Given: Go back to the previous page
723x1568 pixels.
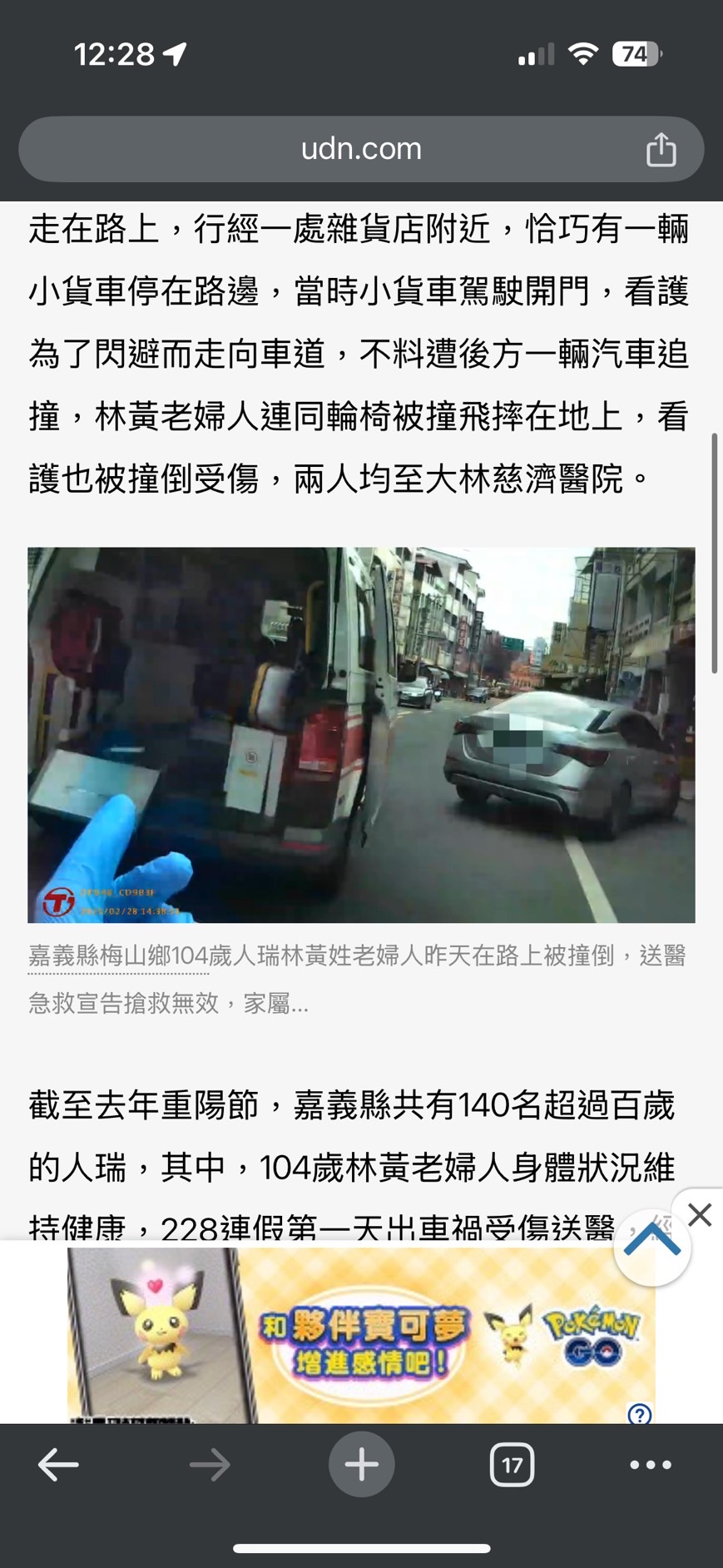Looking at the screenshot, I should [x=58, y=1465].
